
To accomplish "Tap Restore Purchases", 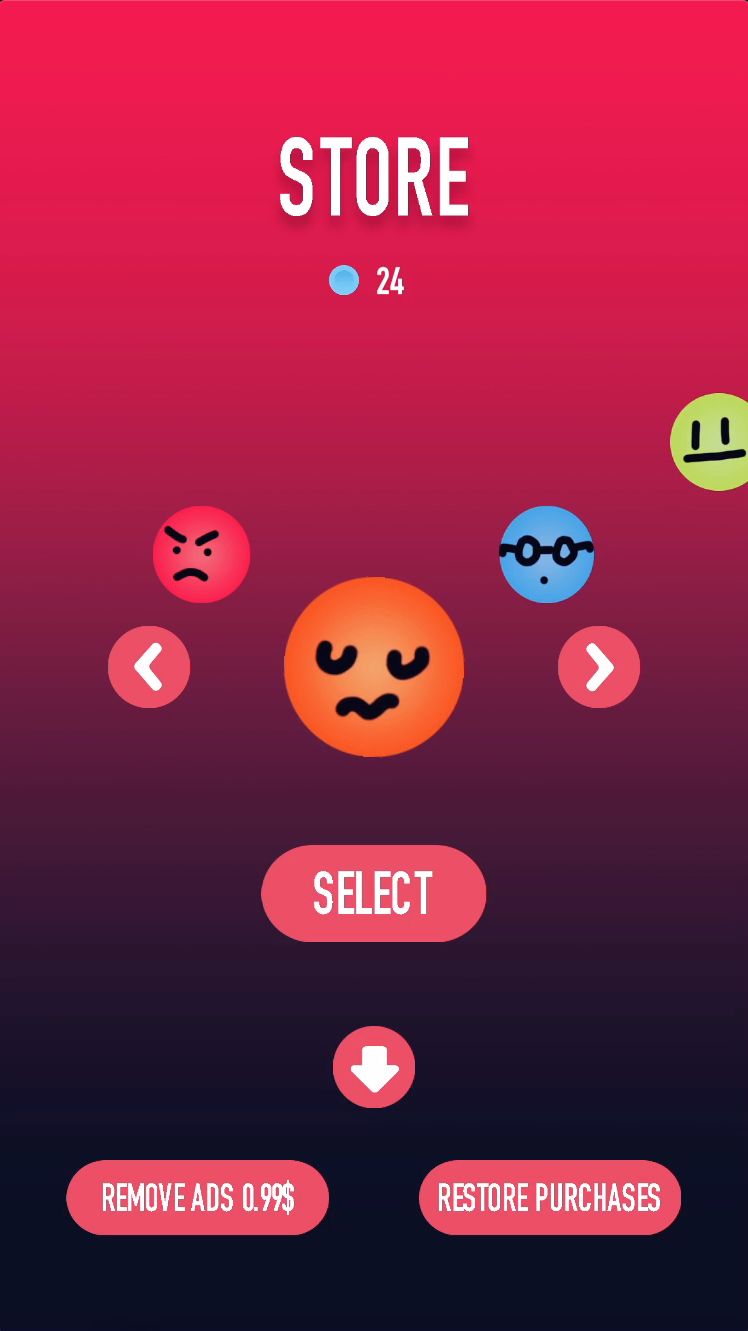I will tap(549, 1197).
